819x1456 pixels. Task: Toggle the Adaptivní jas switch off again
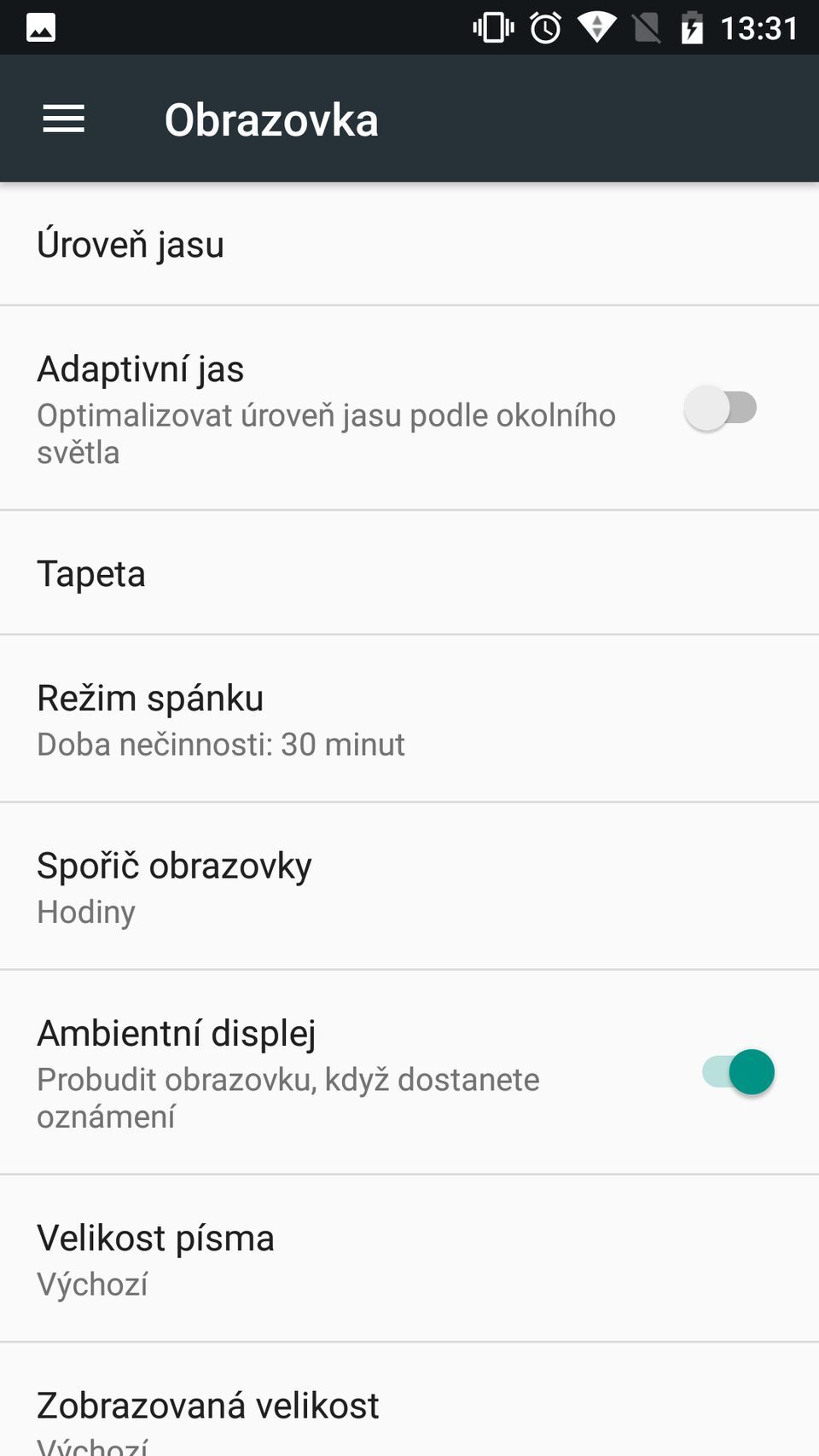720,408
